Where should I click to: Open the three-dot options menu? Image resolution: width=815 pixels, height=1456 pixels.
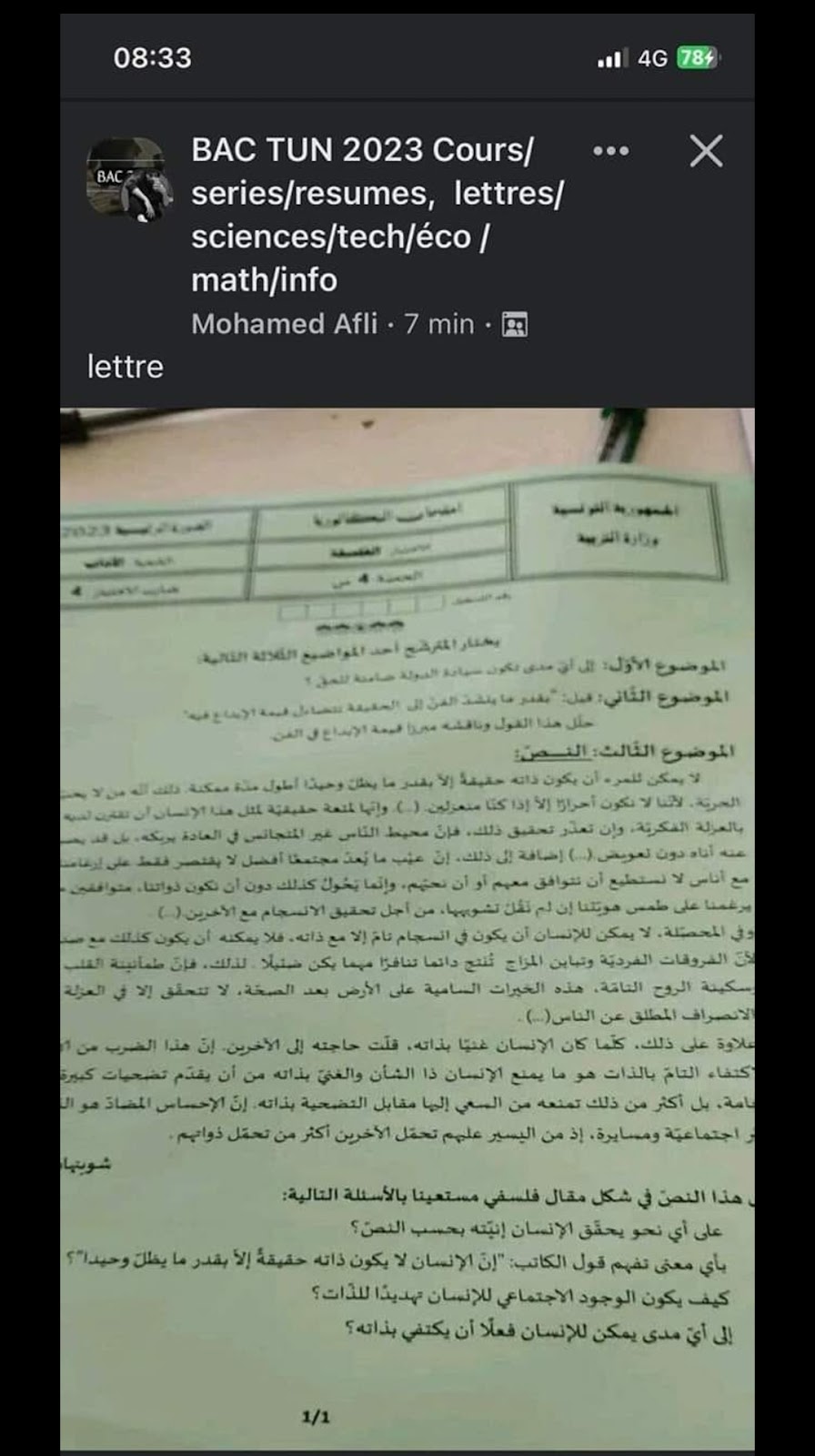point(610,150)
